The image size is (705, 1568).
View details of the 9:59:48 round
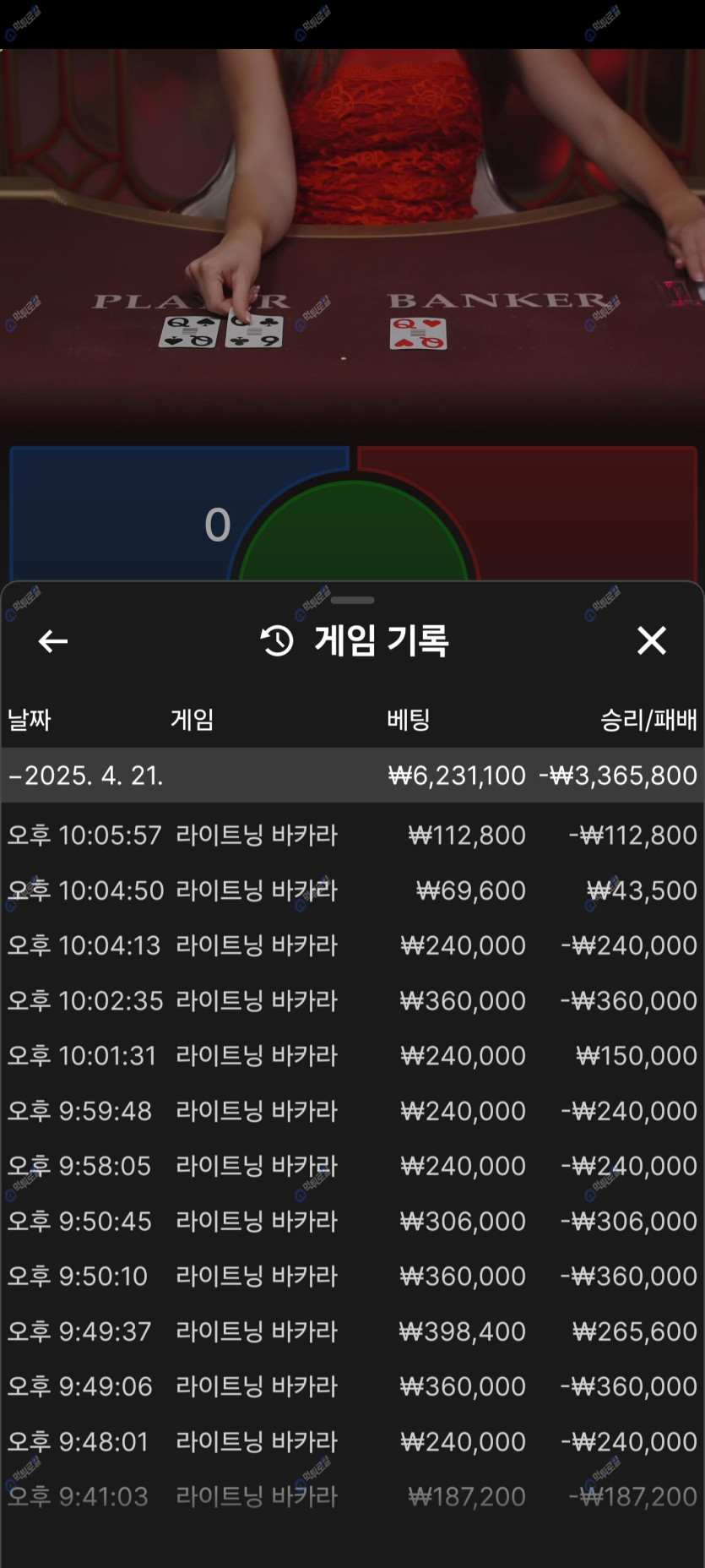[x=352, y=1110]
